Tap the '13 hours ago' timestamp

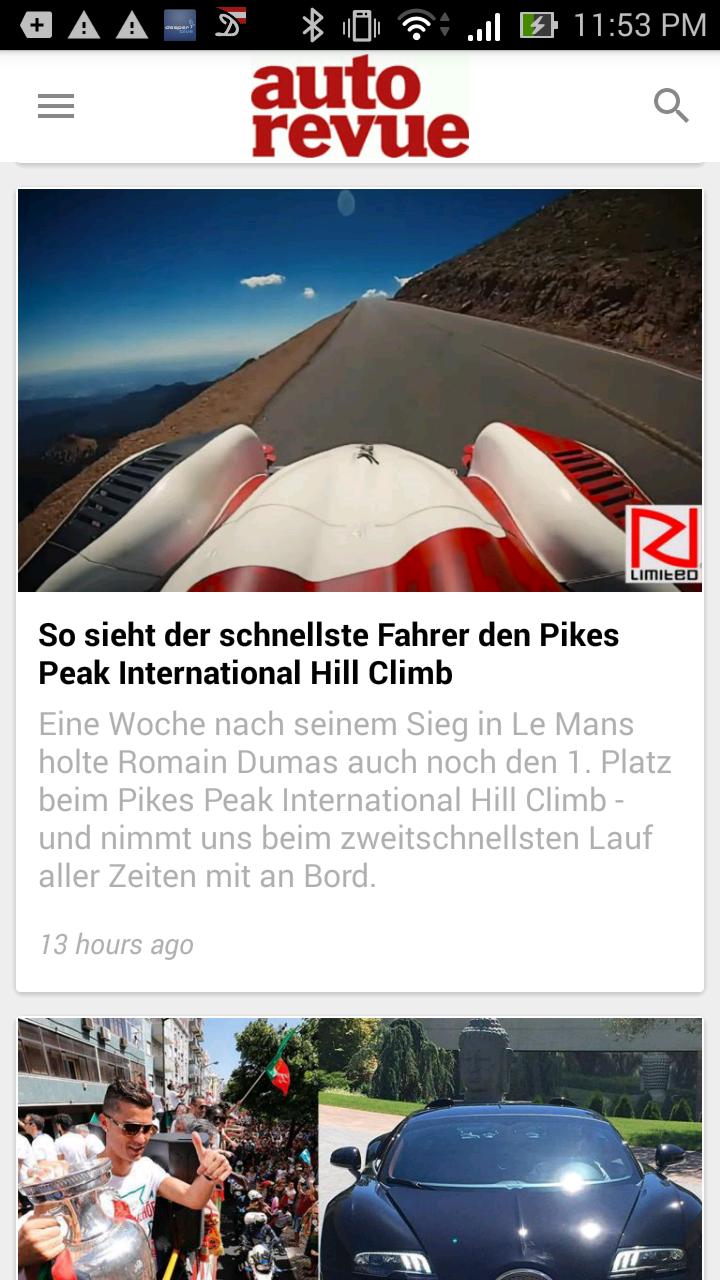(116, 944)
